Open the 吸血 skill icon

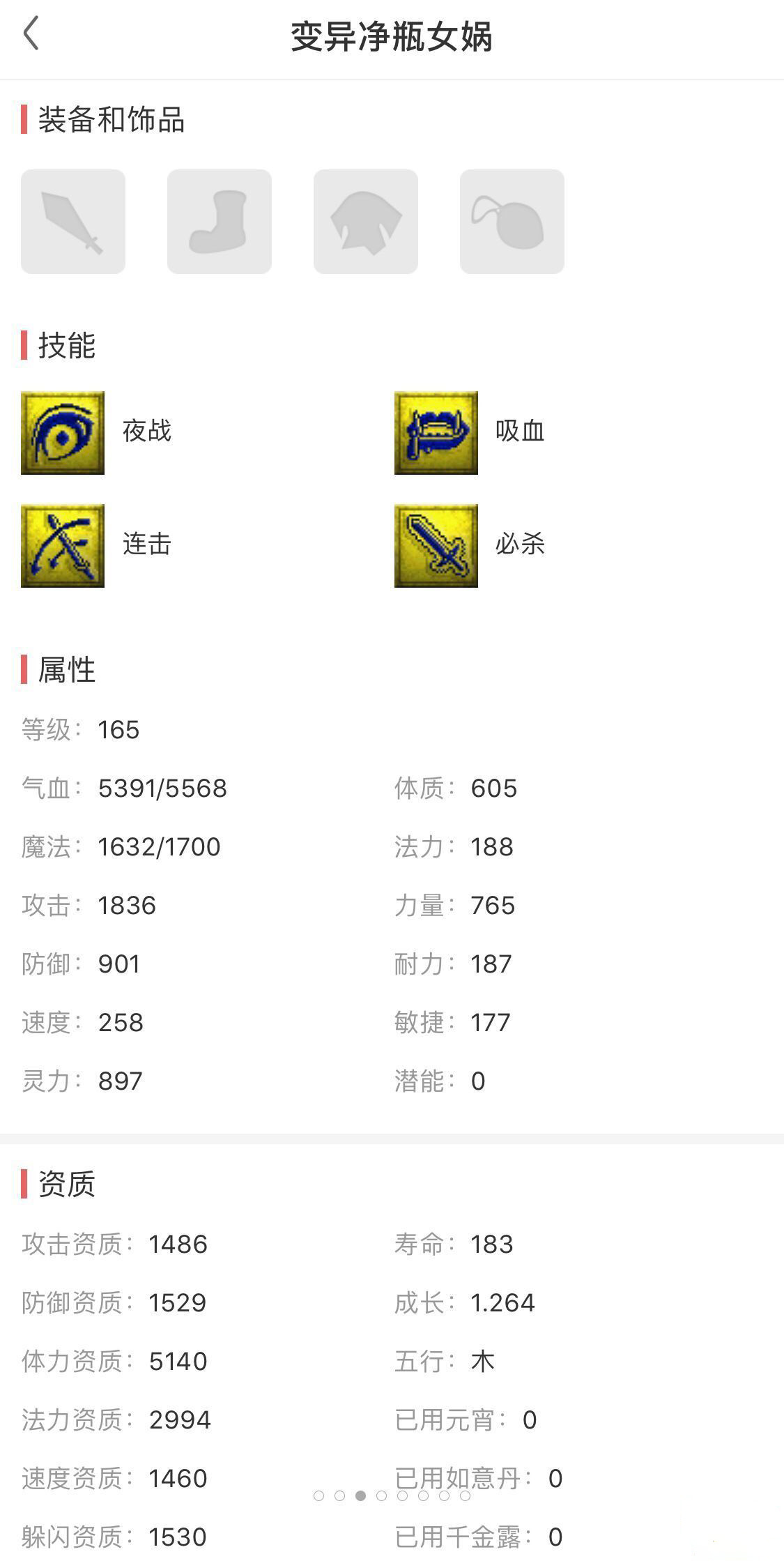pyautogui.click(x=436, y=433)
